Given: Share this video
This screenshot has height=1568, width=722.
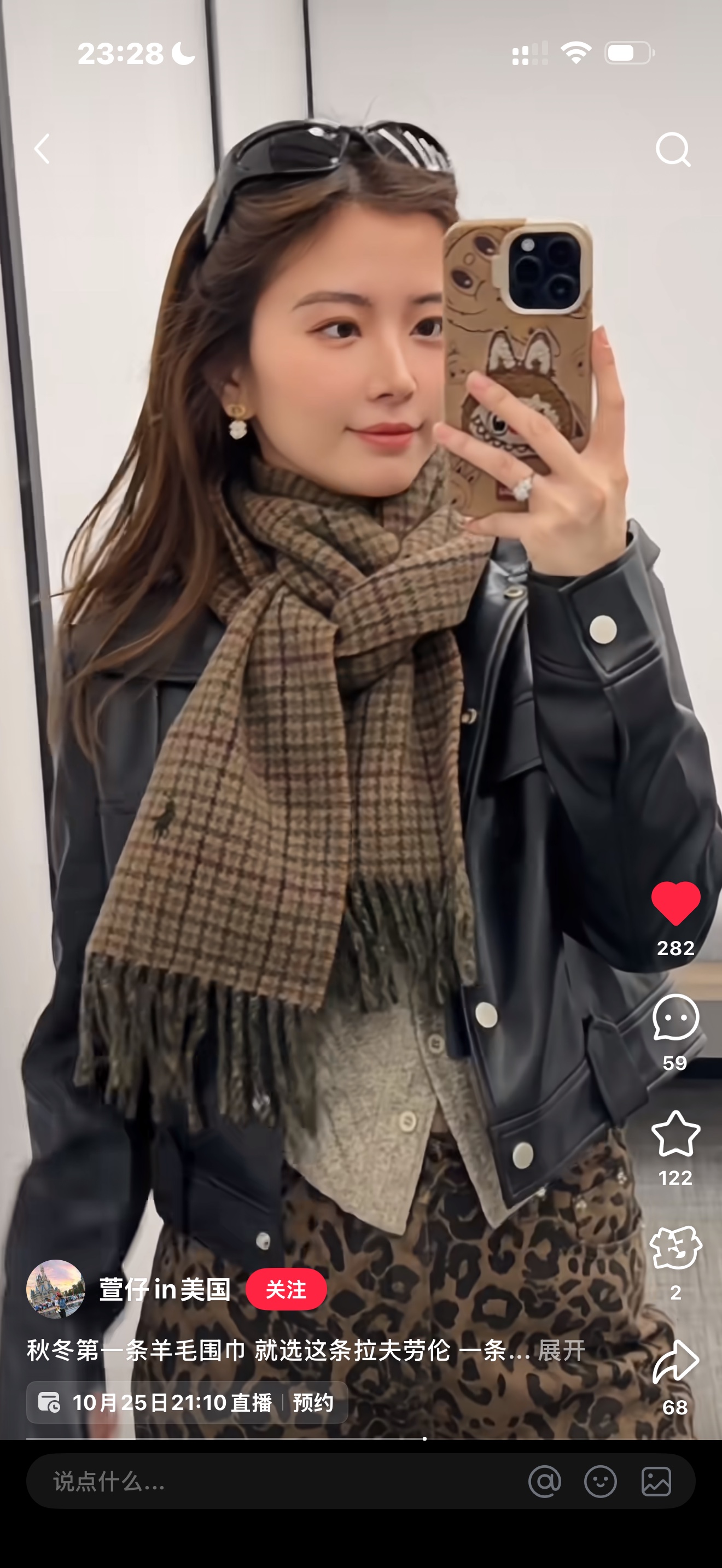Looking at the screenshot, I should [675, 1362].
